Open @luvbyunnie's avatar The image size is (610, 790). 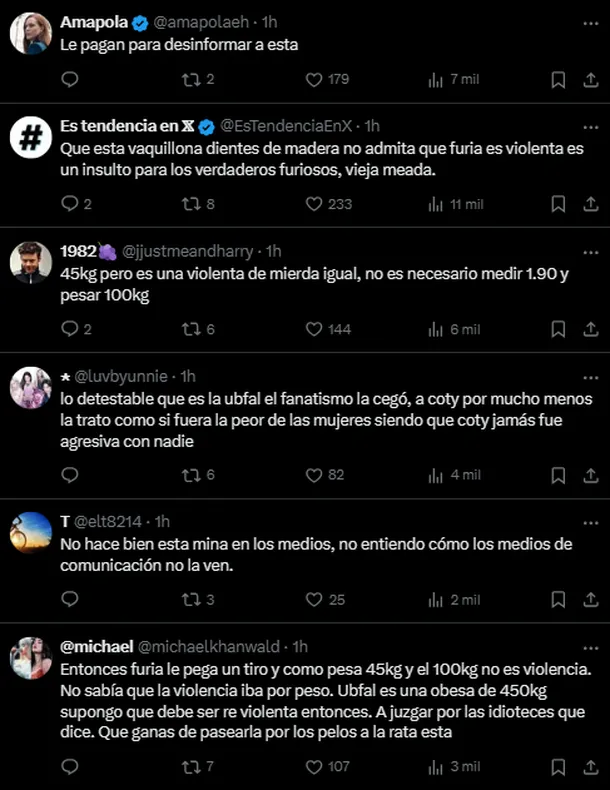coord(31,388)
